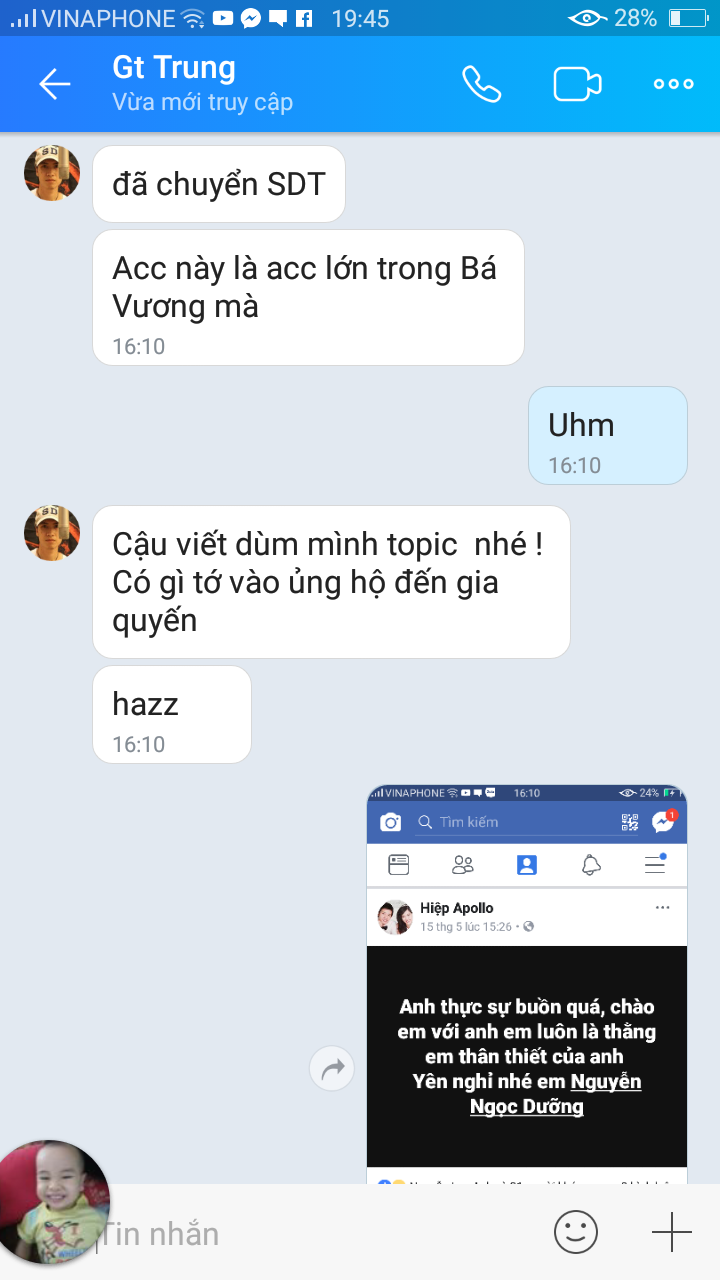Viewport: 720px width, 1280px height.
Task: Open the three-dot options menu
Action: (673, 84)
